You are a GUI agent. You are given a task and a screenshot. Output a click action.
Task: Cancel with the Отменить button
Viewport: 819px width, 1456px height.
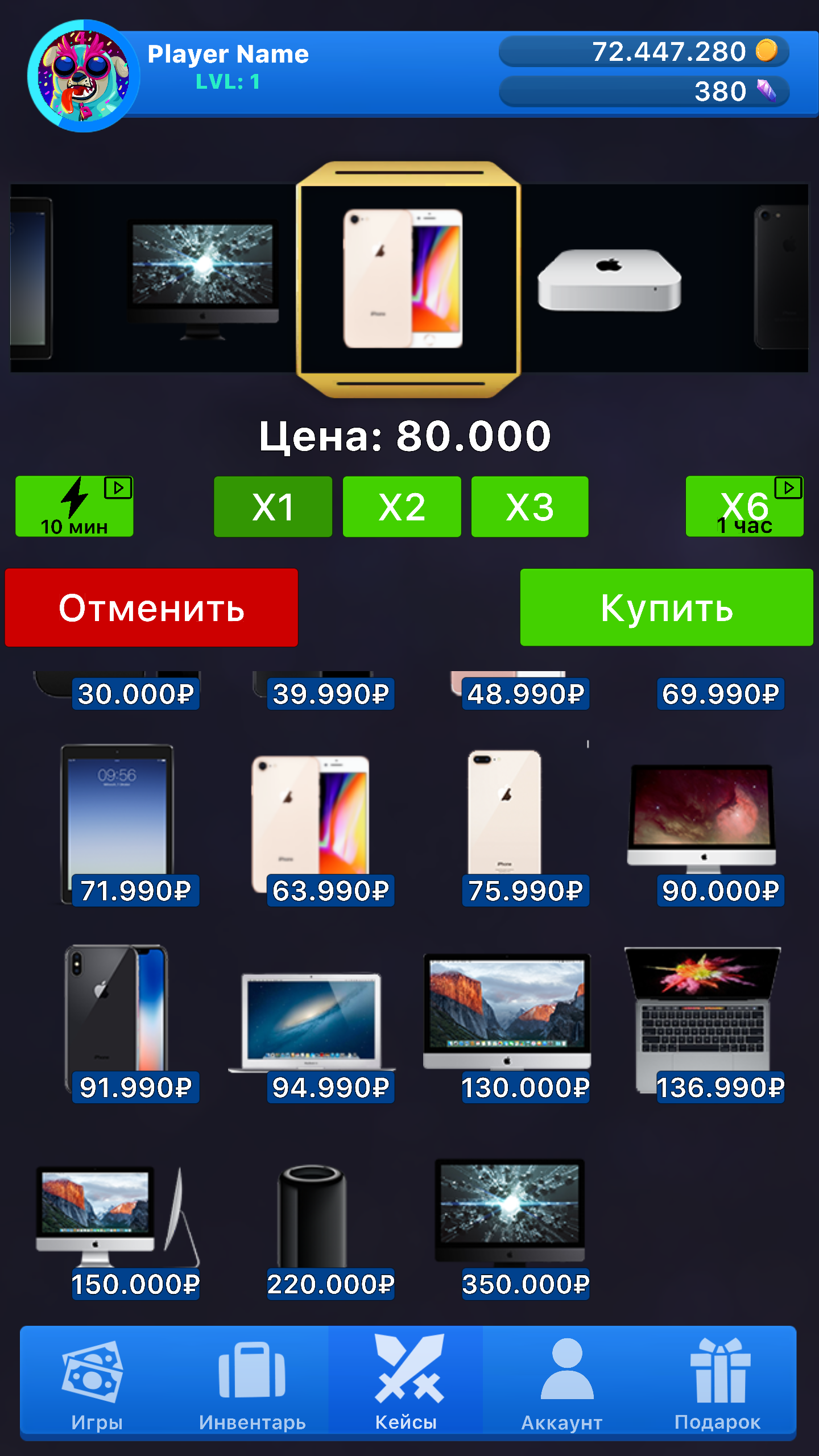(x=151, y=607)
